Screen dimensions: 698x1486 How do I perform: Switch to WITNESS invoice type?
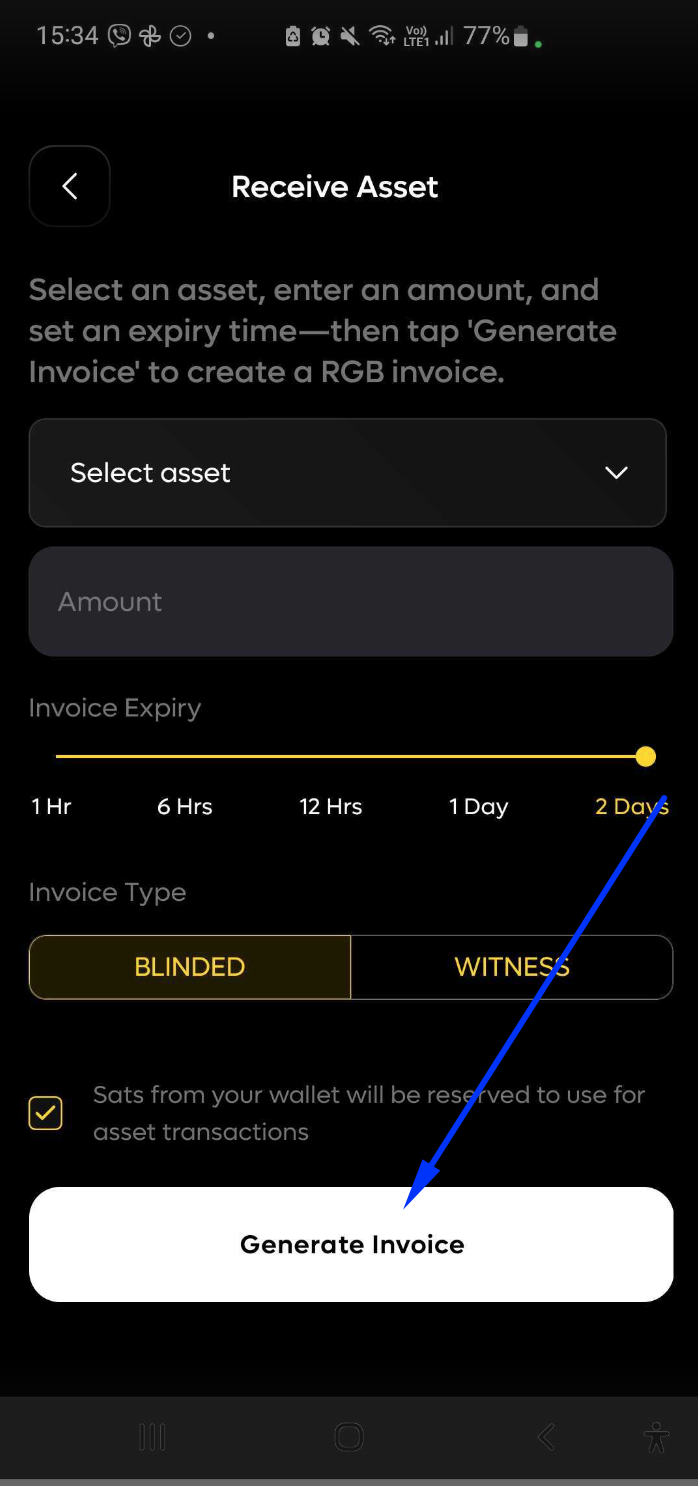pos(511,967)
